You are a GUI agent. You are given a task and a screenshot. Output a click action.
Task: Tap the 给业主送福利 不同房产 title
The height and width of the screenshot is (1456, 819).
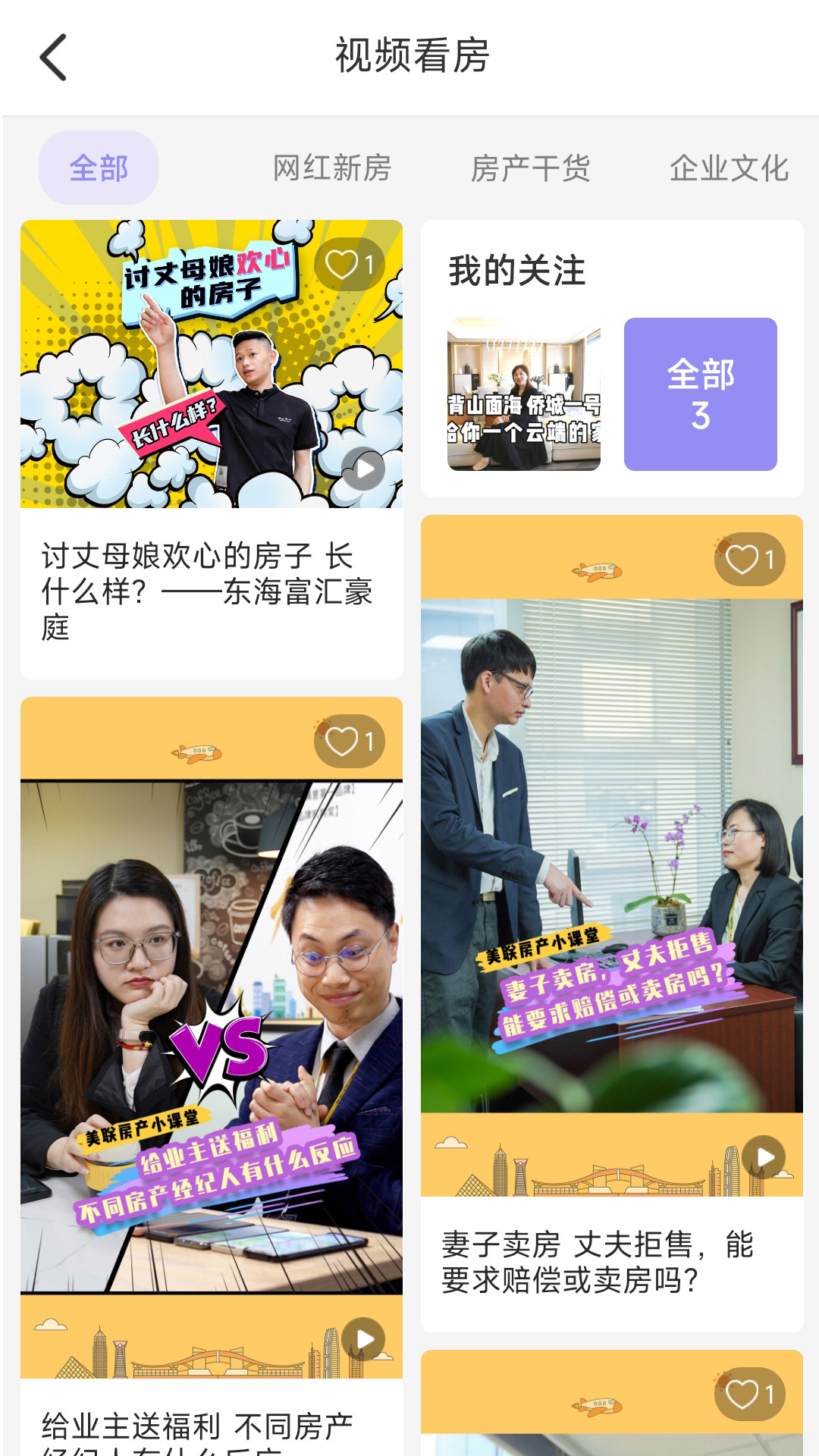pyautogui.click(x=196, y=1424)
